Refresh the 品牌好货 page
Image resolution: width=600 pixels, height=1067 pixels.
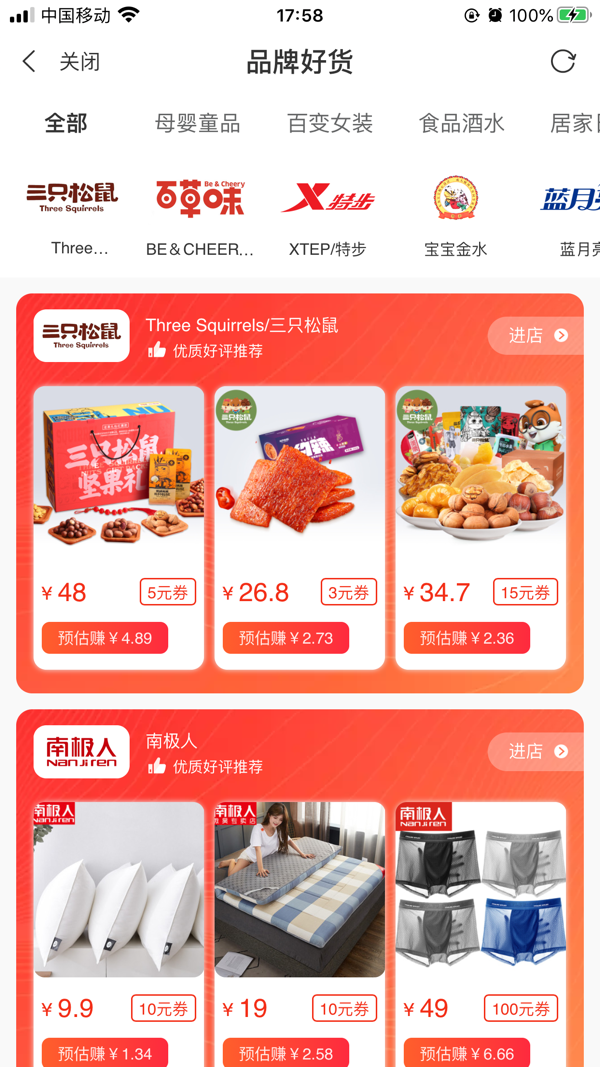[x=563, y=62]
